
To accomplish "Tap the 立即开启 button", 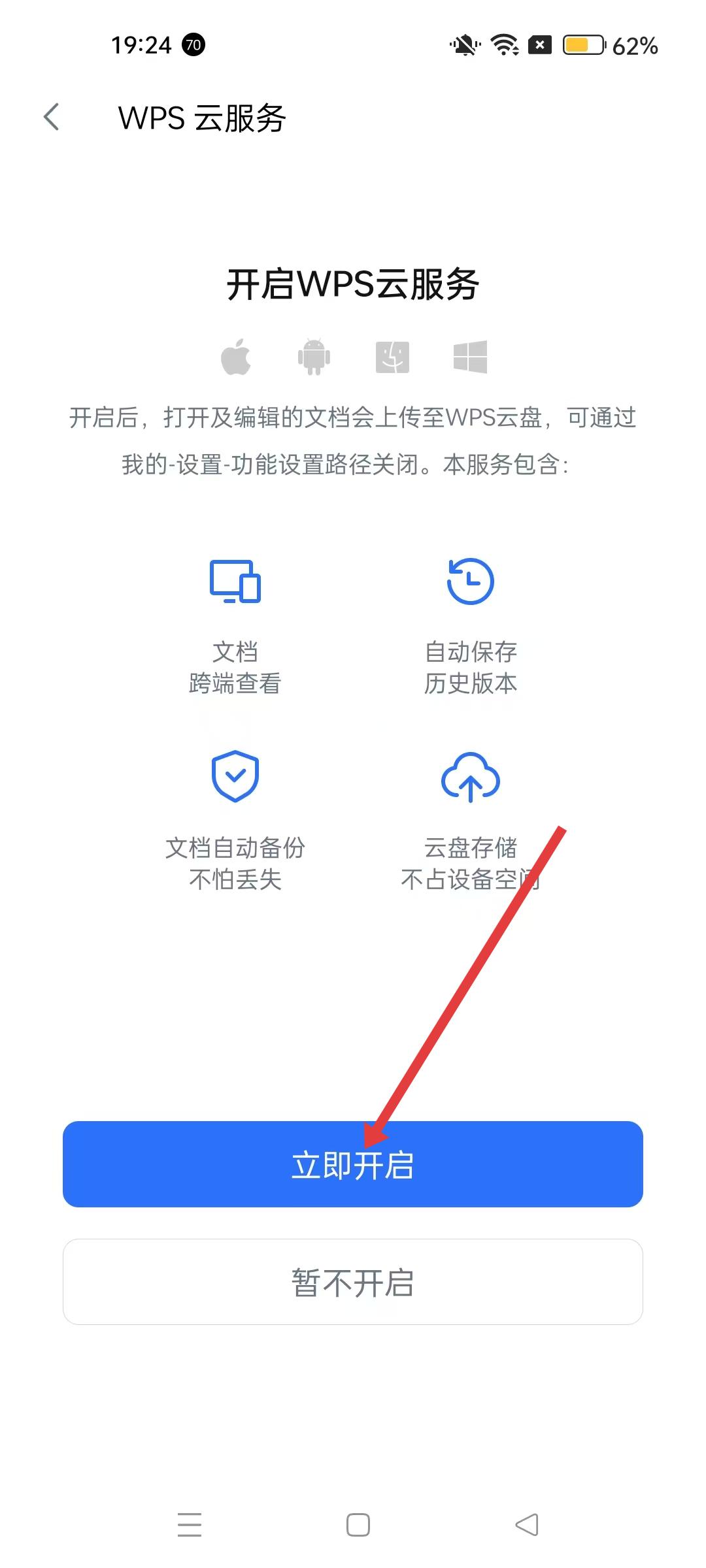I will (x=353, y=1164).
